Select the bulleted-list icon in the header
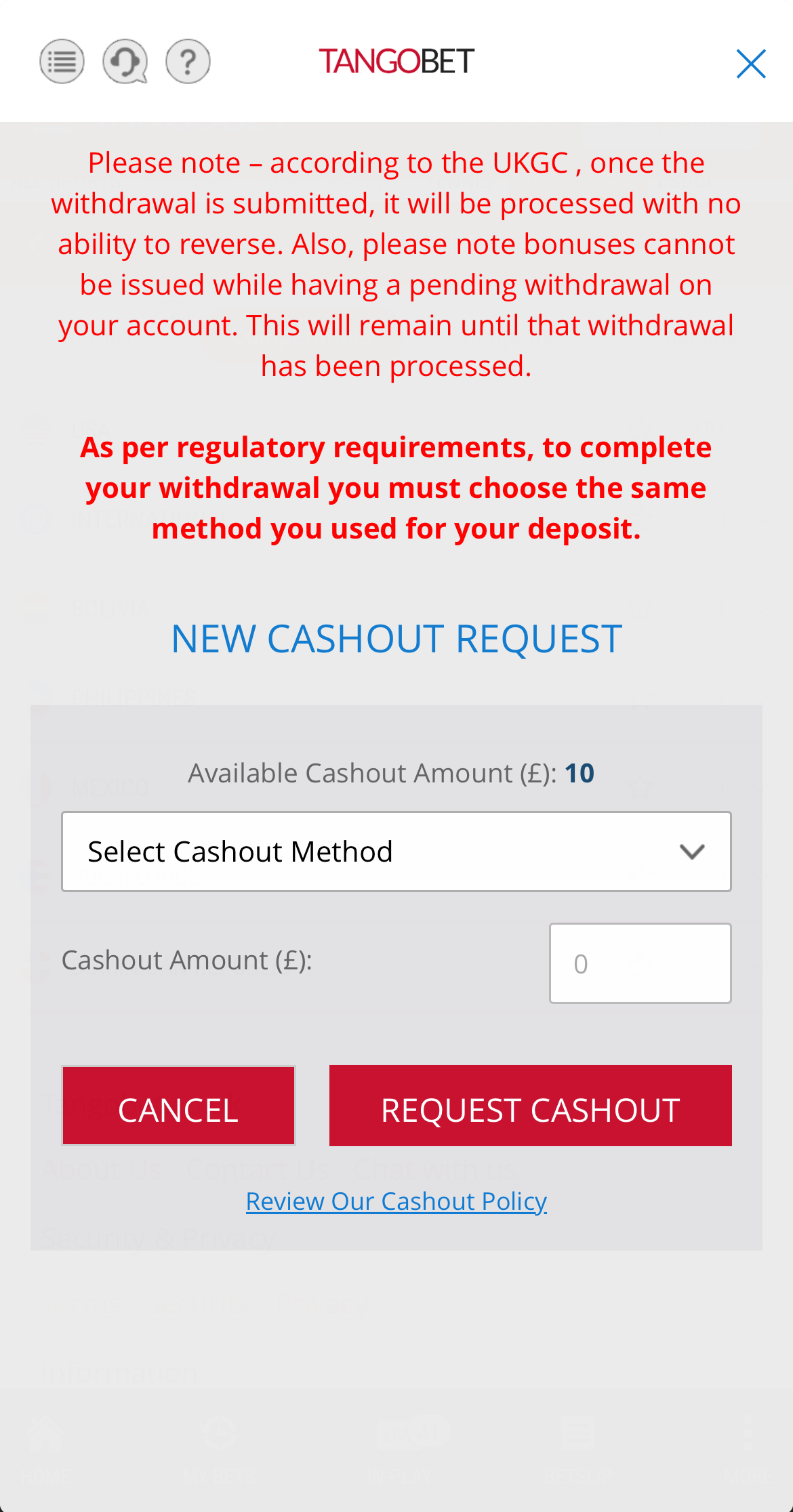Image resolution: width=793 pixels, height=1512 pixels. pyautogui.click(x=61, y=61)
